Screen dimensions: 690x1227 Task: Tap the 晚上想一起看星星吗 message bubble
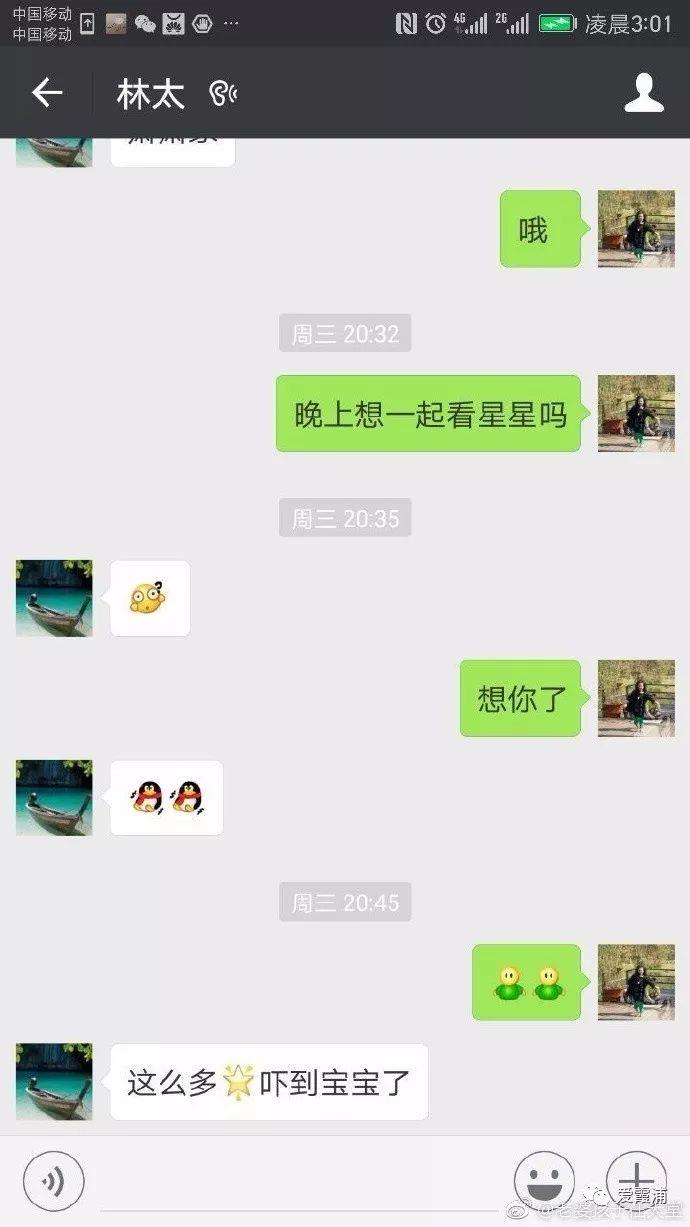(428, 414)
